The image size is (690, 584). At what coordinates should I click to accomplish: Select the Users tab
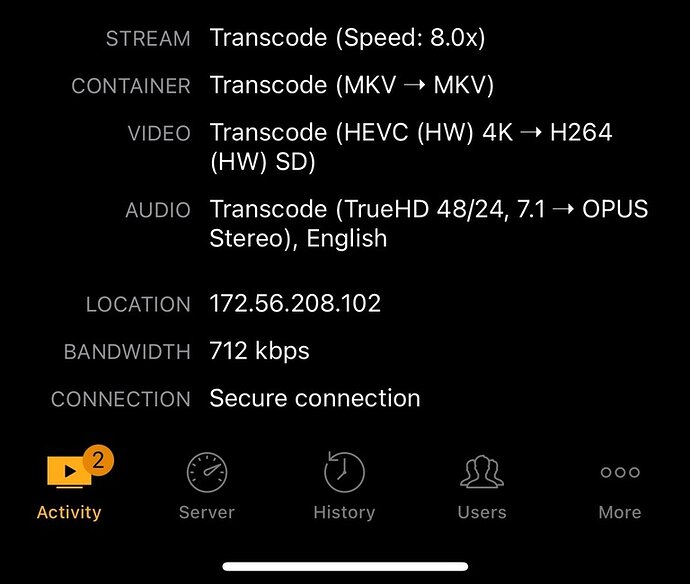click(x=481, y=485)
